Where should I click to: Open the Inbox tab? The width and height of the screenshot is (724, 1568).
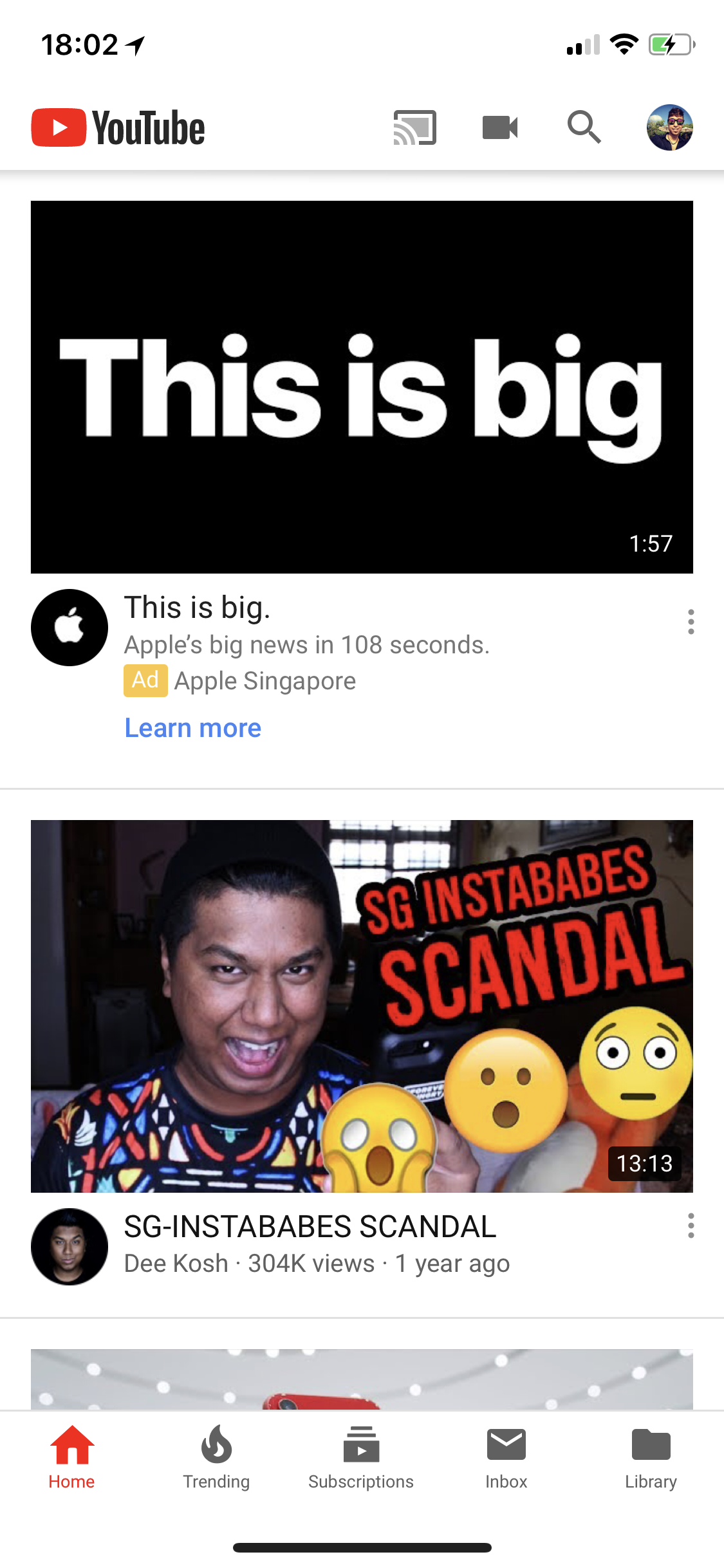pos(506,1457)
